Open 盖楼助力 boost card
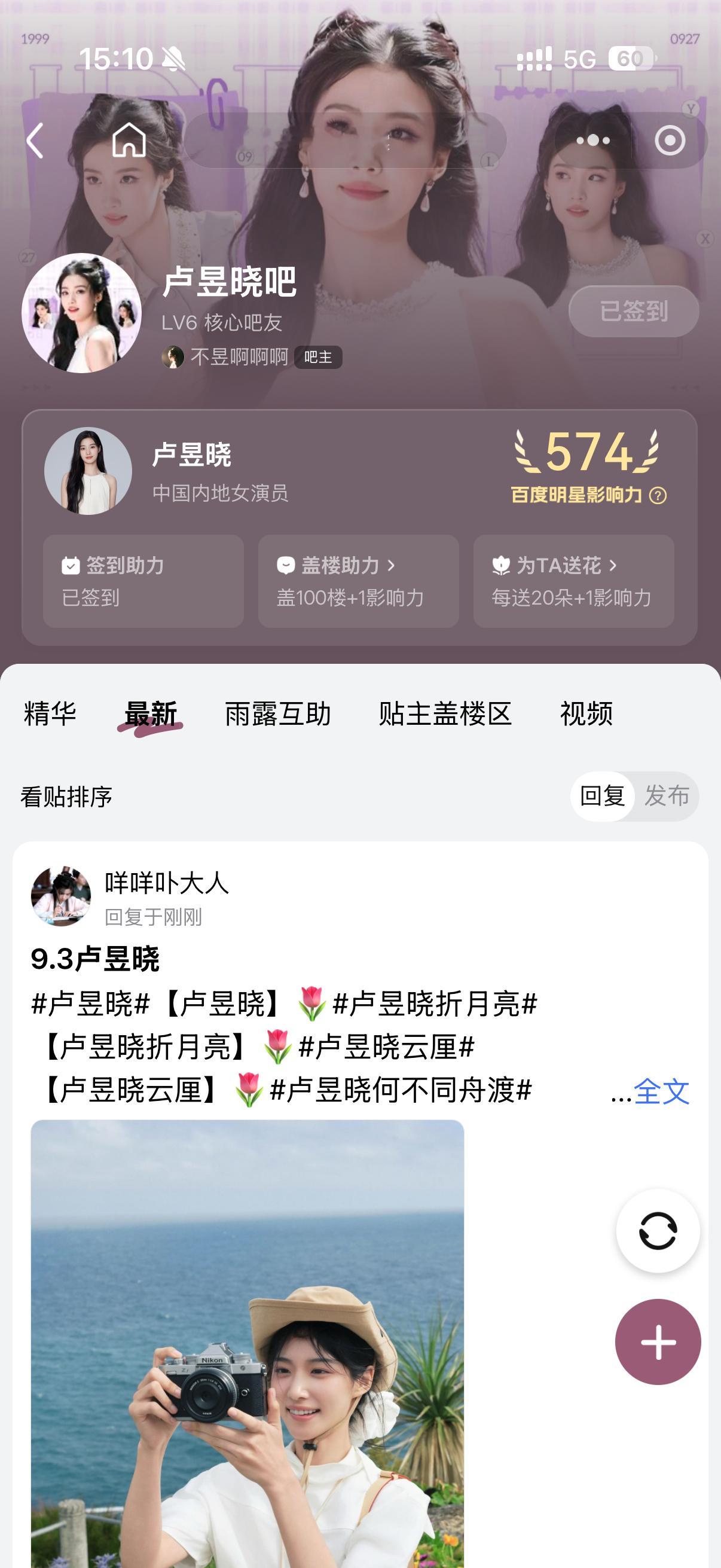This screenshot has height=1568, width=721. 358,581
